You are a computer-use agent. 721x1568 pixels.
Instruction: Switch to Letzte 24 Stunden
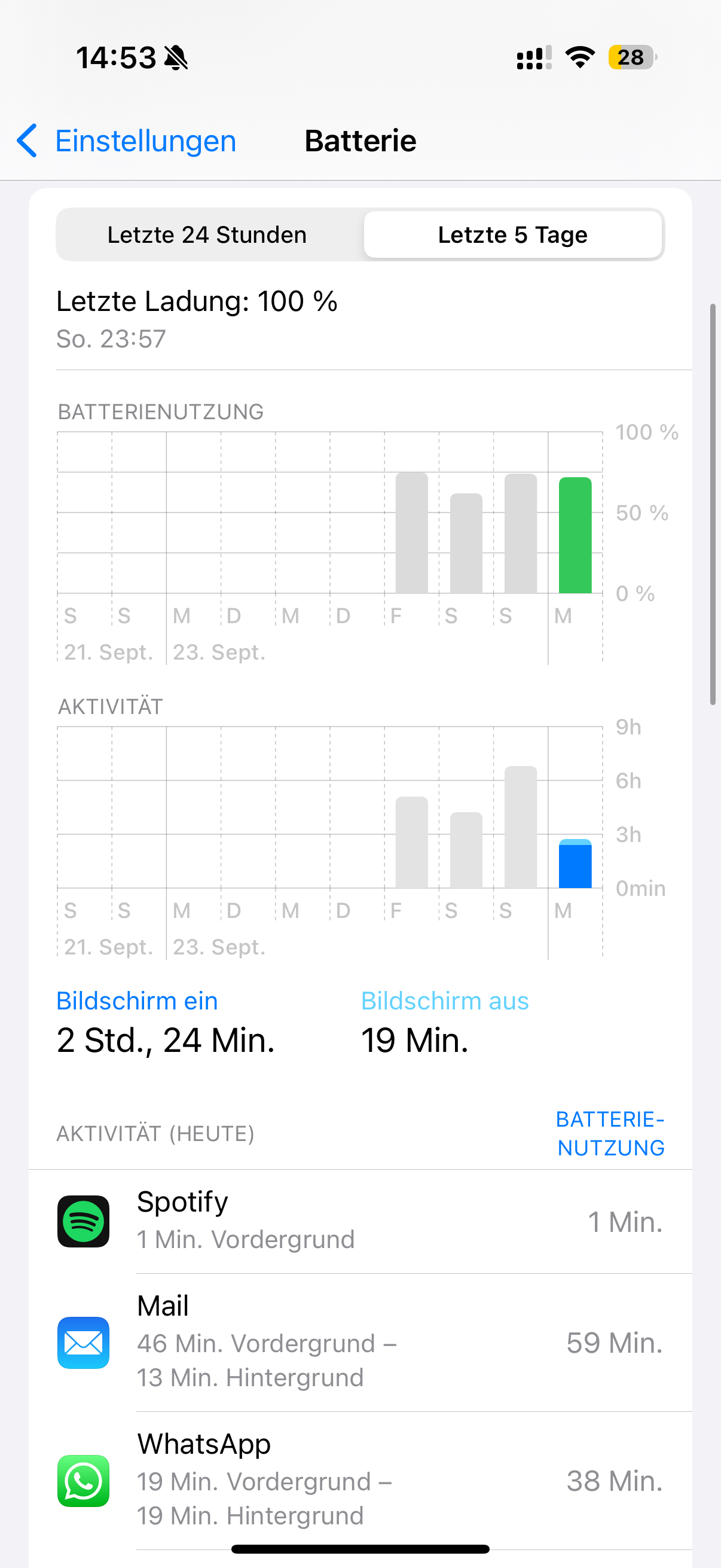[207, 235]
